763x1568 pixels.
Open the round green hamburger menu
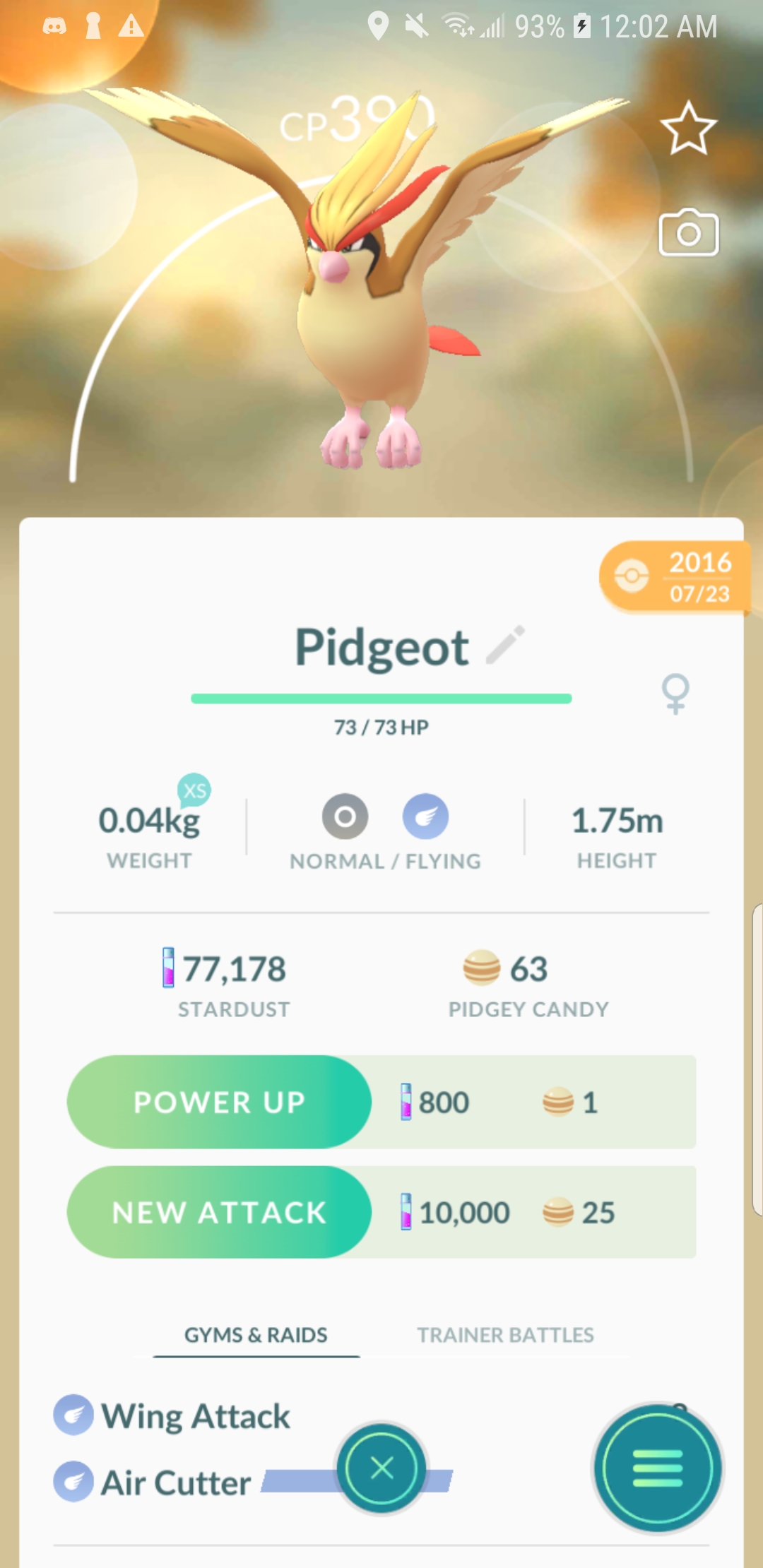coord(658,1468)
